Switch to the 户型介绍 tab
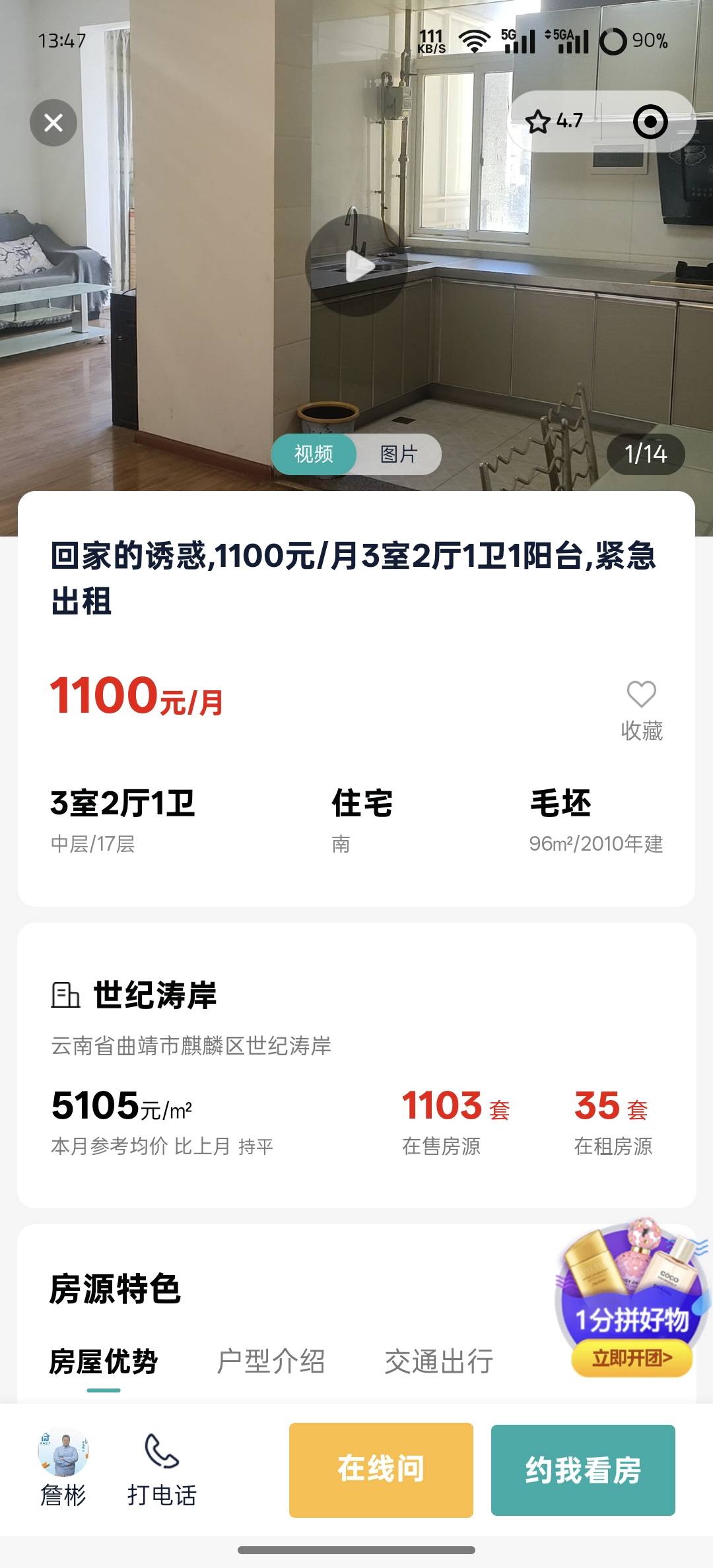 click(x=271, y=1361)
